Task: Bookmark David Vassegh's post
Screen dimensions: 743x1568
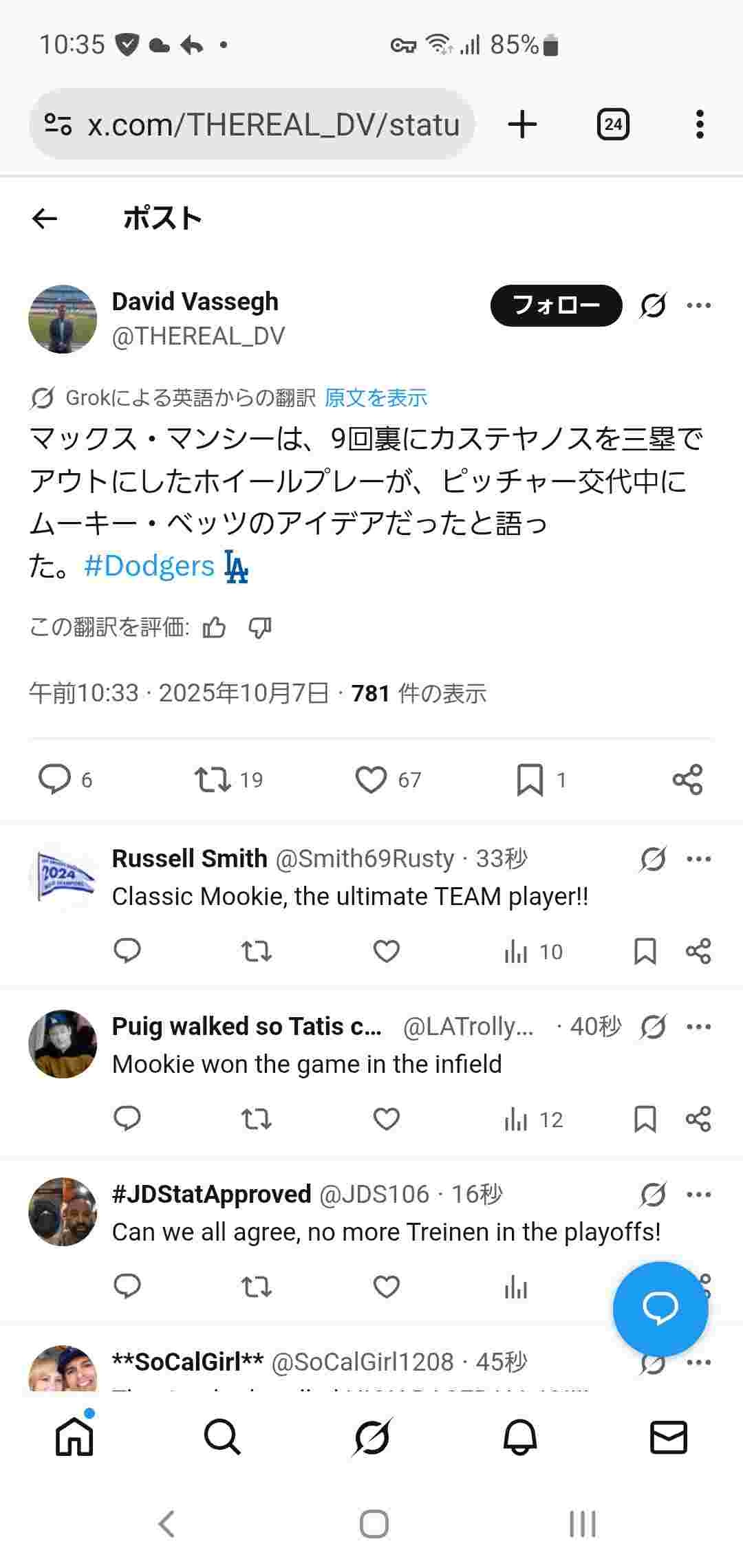Action: click(530, 780)
